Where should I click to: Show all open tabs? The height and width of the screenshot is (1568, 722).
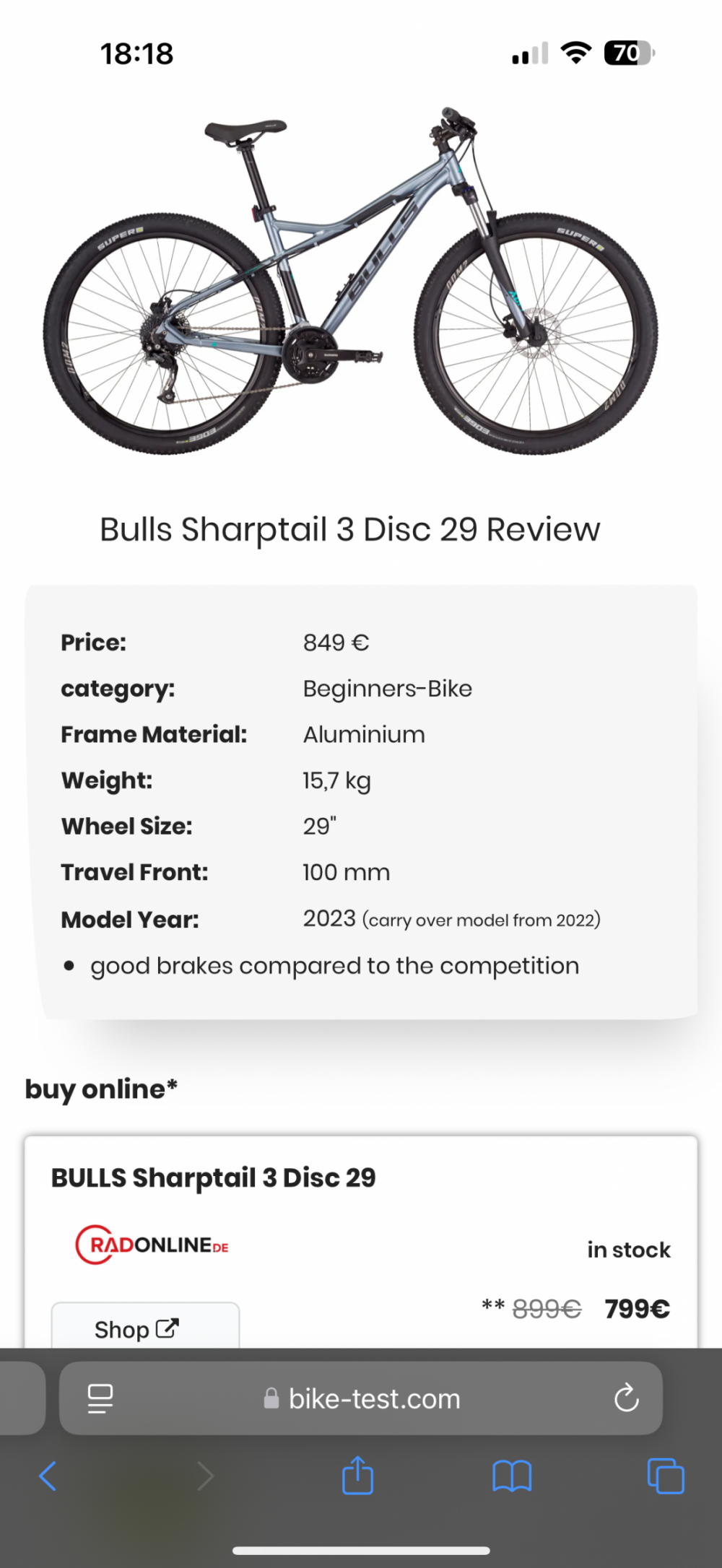666,1476
